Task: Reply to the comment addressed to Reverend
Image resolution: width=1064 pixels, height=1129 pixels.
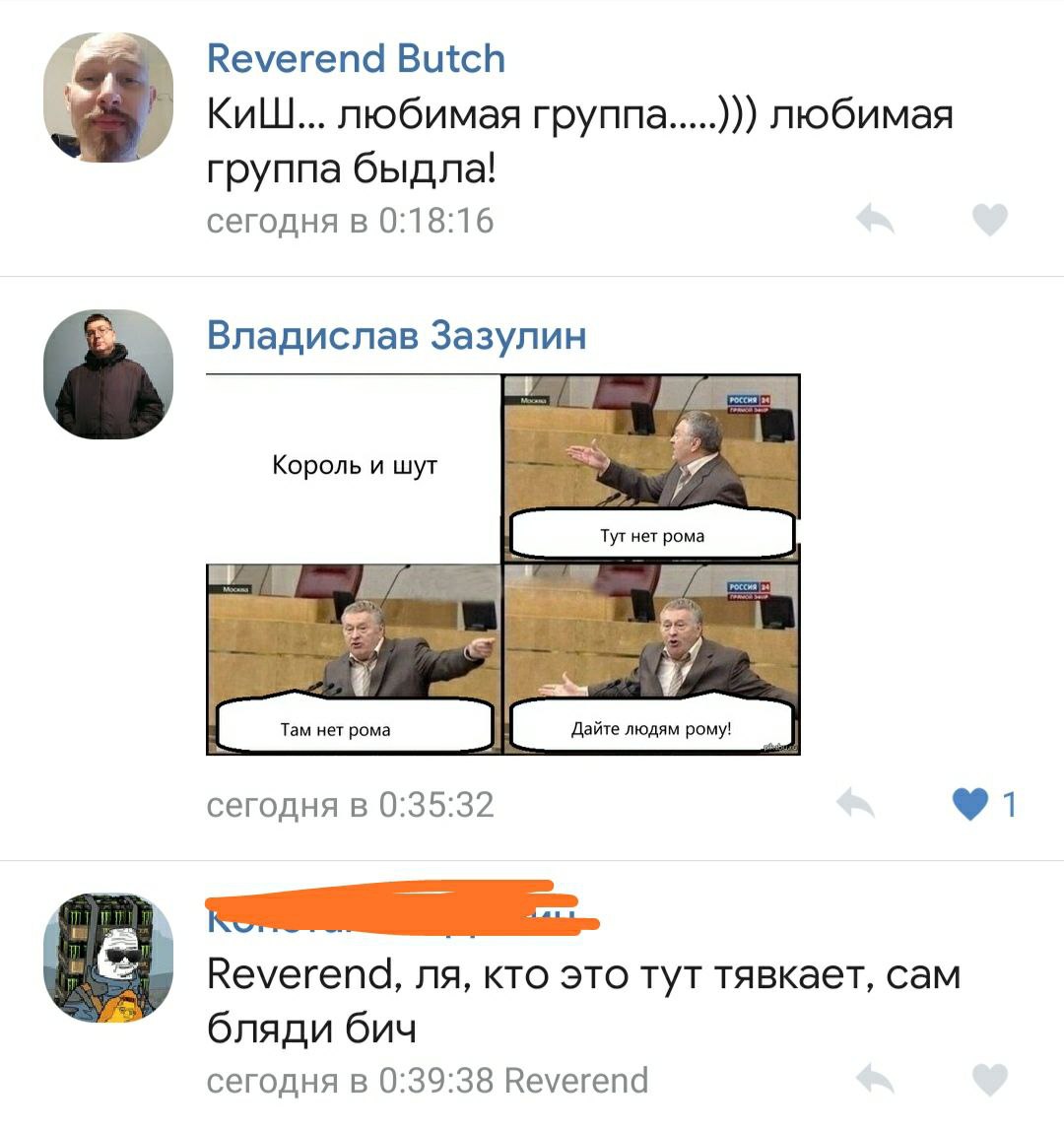Action: pos(874,1080)
